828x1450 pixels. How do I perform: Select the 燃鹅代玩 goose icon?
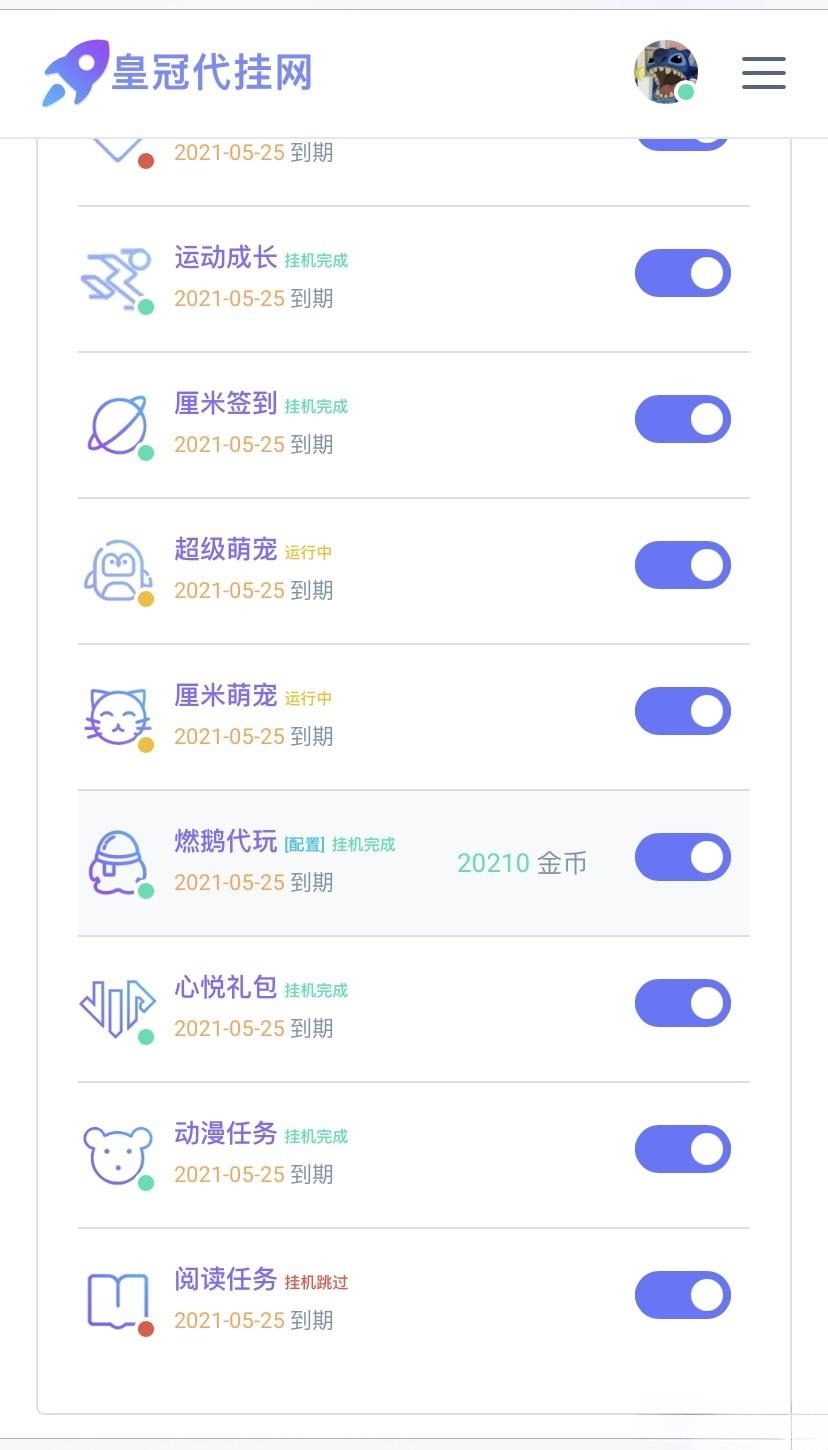click(x=118, y=861)
